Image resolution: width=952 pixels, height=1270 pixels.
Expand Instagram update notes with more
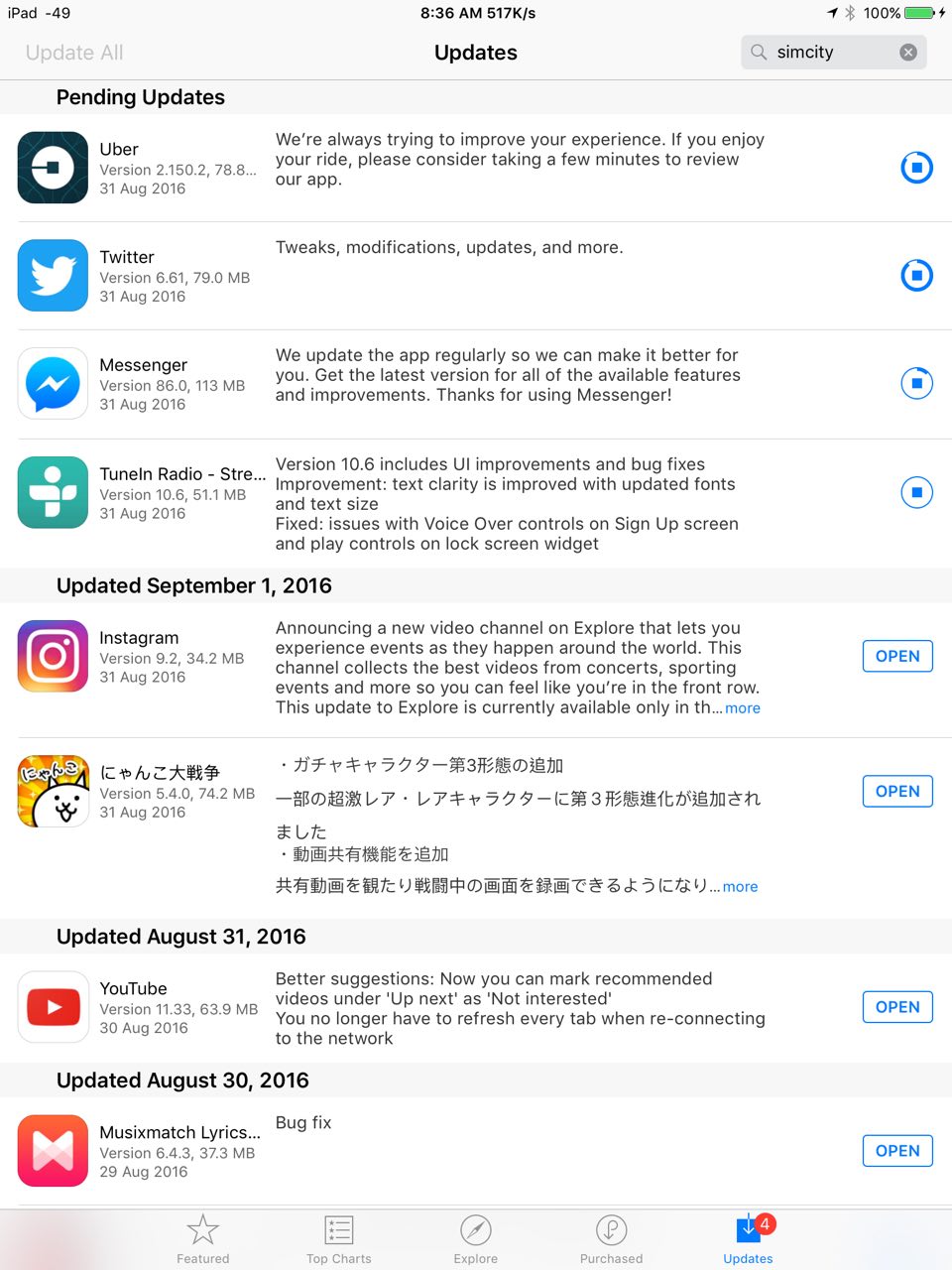pos(743,708)
